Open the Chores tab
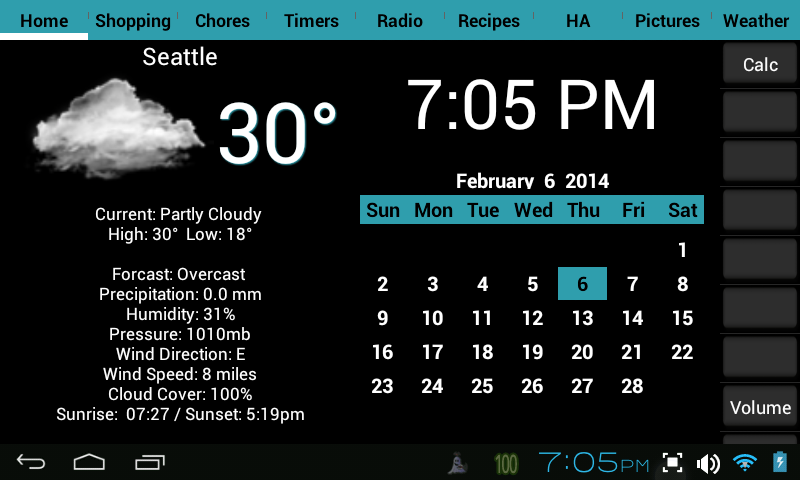This screenshot has width=800, height=480. (x=222, y=20)
